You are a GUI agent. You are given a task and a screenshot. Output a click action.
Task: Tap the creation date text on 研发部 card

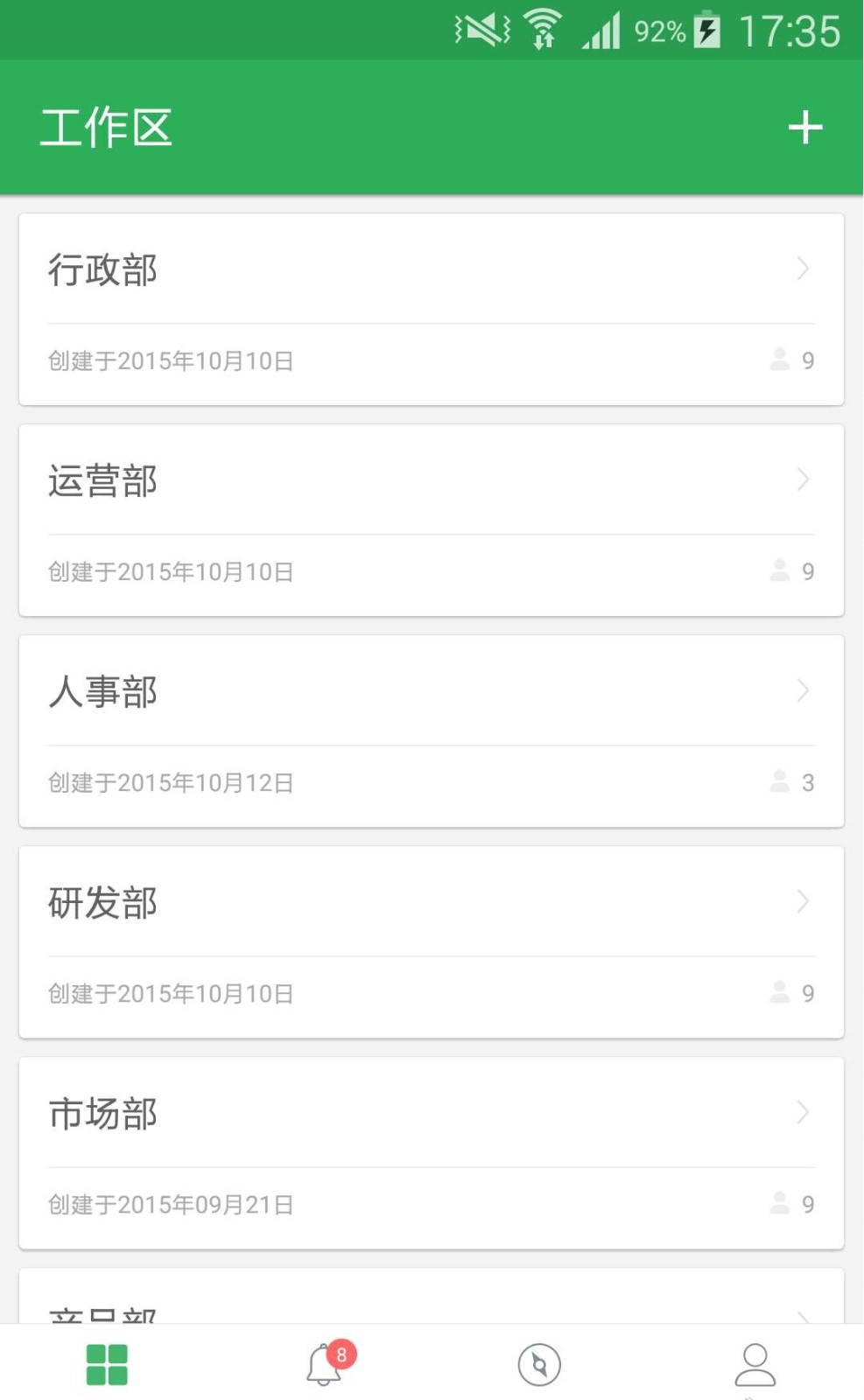[172, 993]
